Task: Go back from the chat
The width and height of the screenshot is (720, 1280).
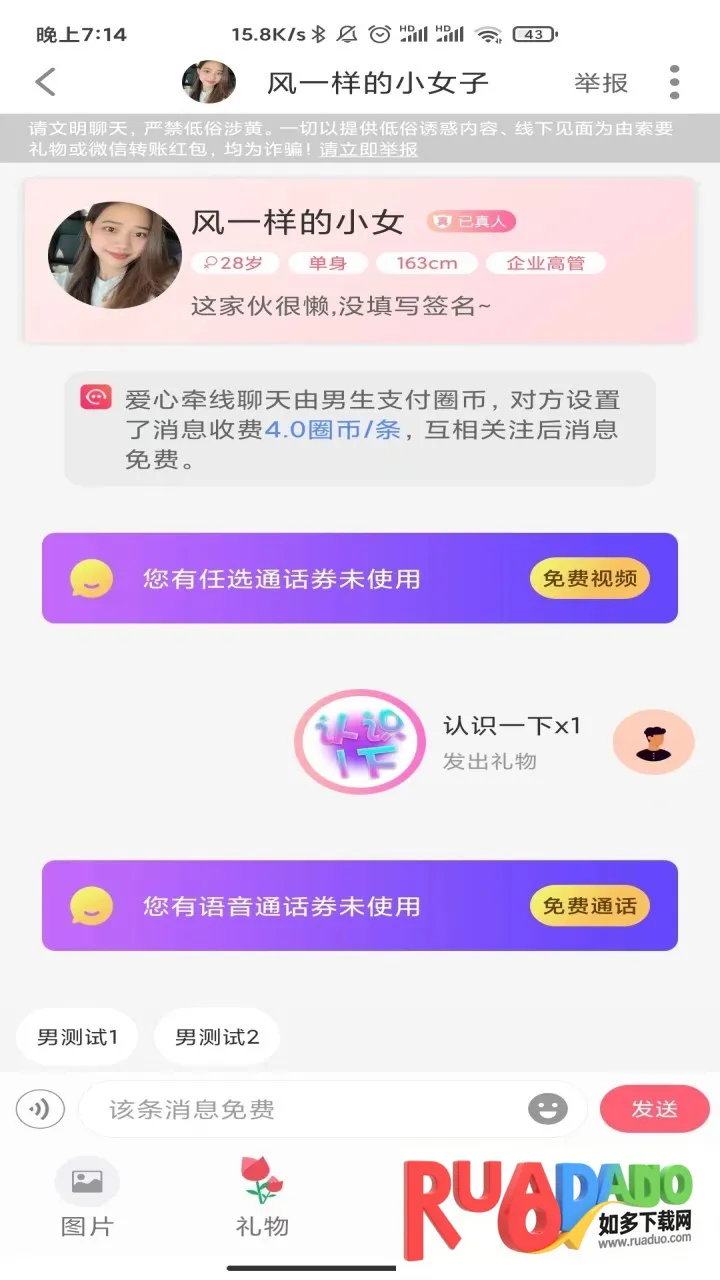Action: [x=46, y=82]
